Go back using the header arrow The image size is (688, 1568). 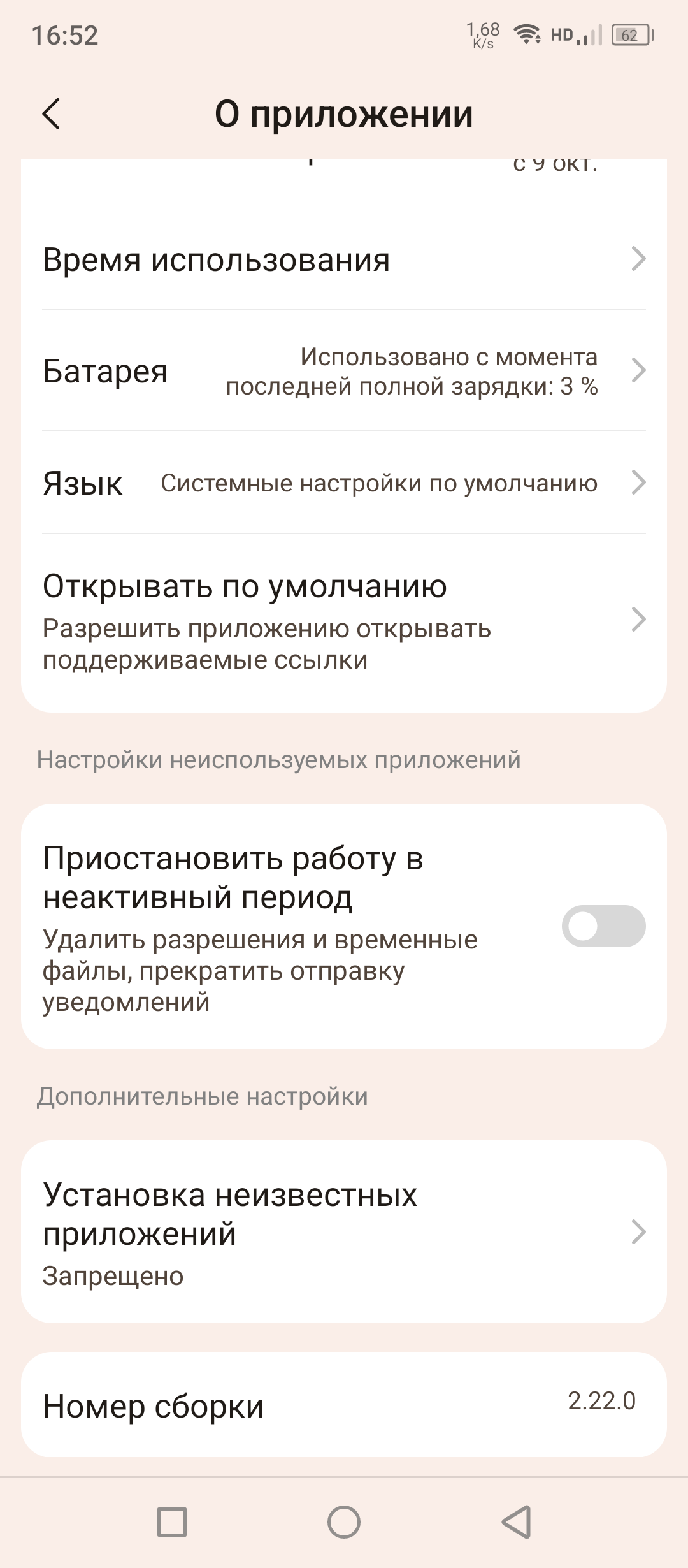51,114
